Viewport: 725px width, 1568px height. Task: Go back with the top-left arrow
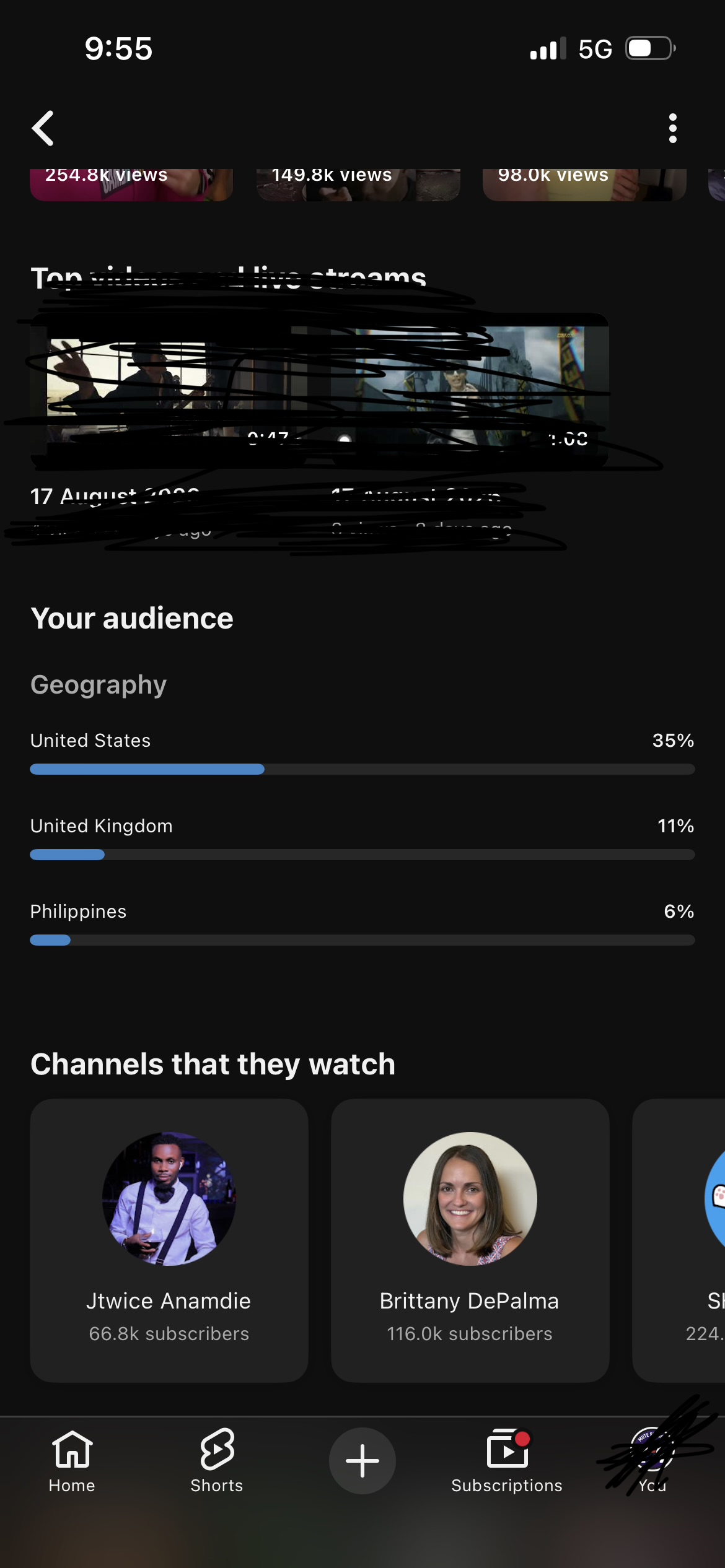tap(43, 128)
